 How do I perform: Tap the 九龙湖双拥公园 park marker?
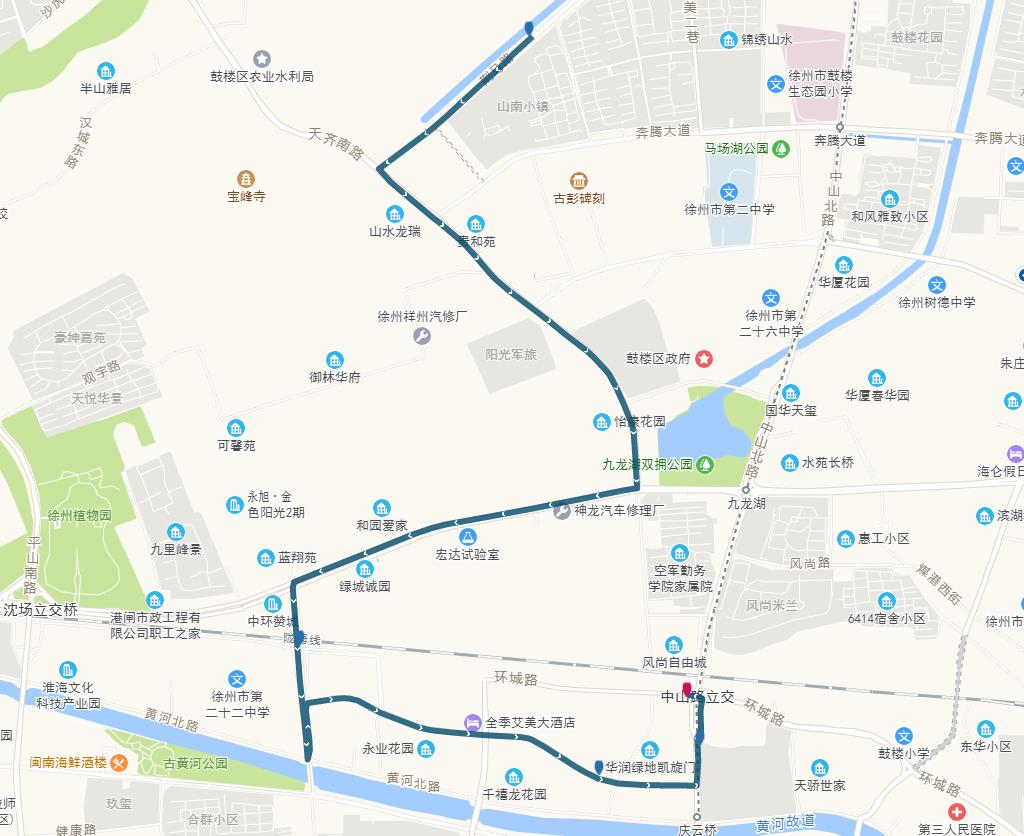click(x=705, y=463)
